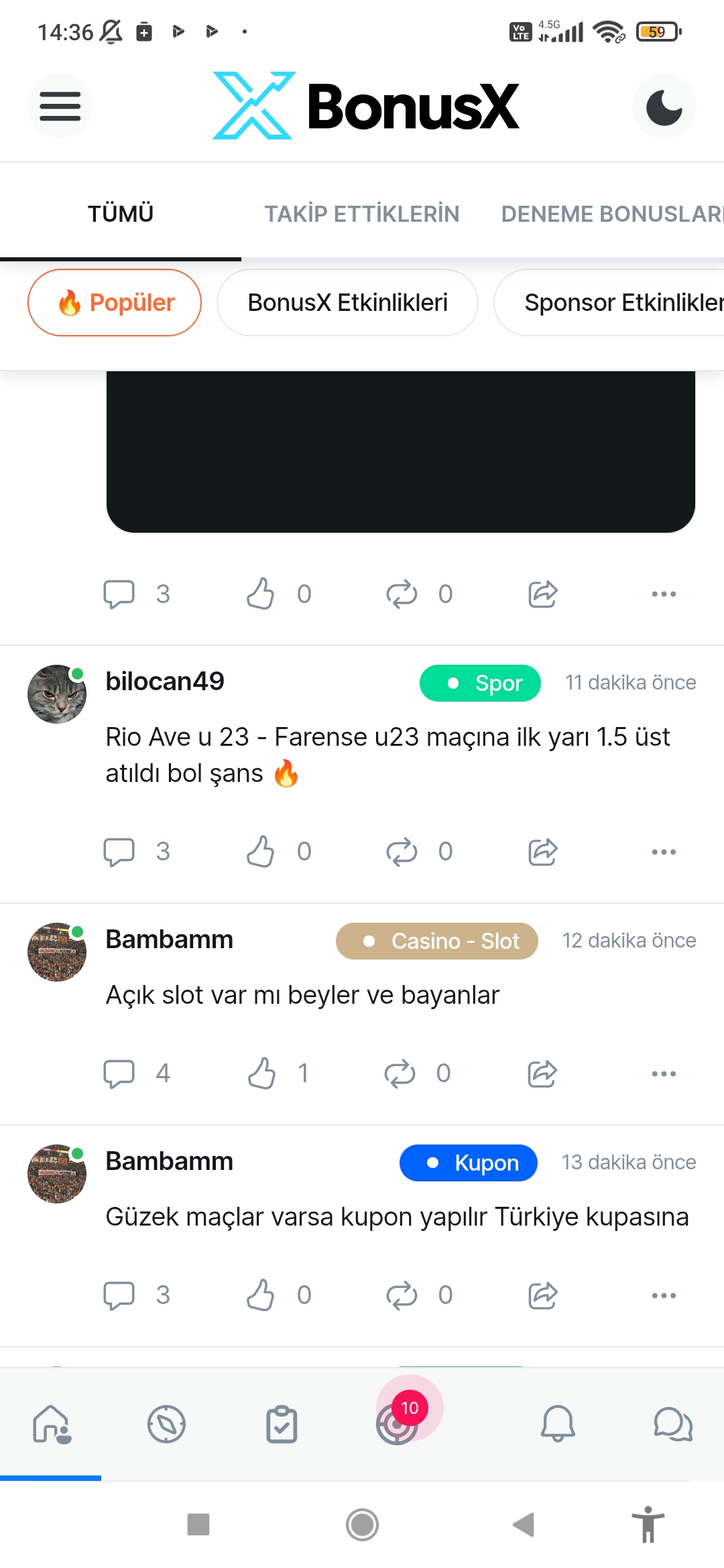Open more options on Bambamm's Casino - Slot post

pos(664,1073)
